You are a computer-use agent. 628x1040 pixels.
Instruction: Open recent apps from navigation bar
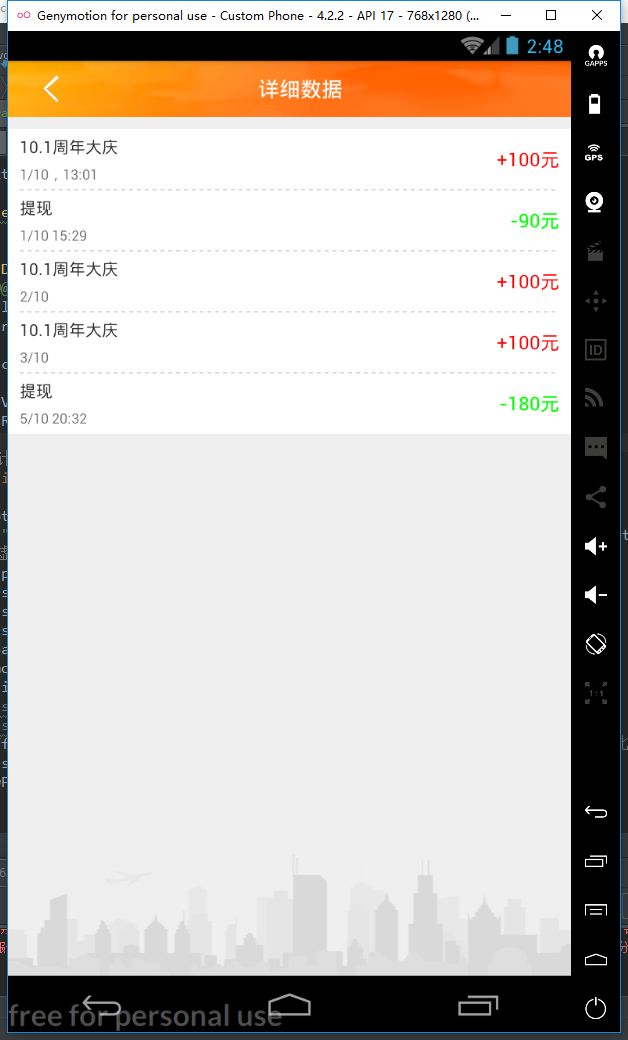tap(478, 1006)
